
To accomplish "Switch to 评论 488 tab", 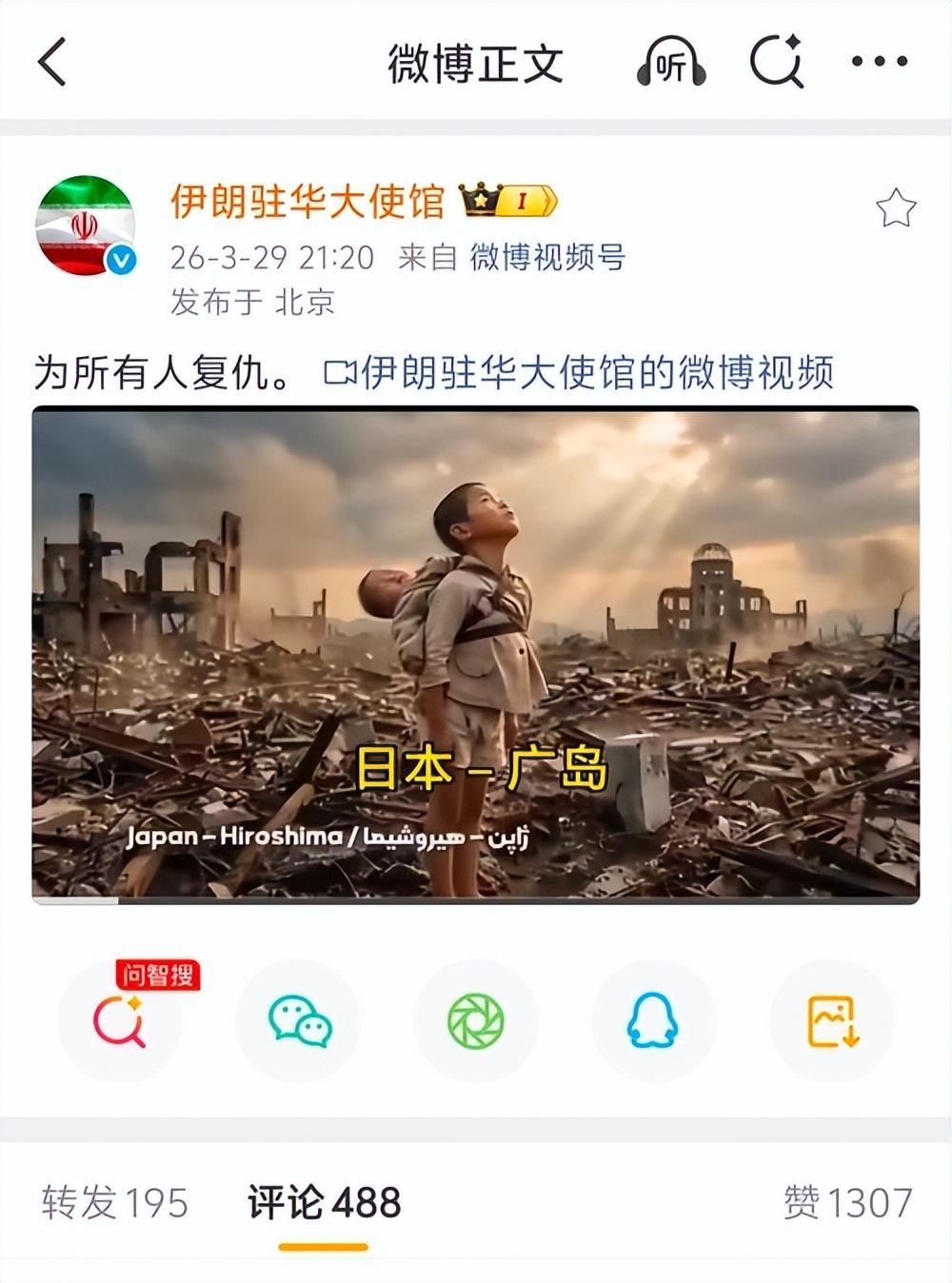I will (x=324, y=1203).
